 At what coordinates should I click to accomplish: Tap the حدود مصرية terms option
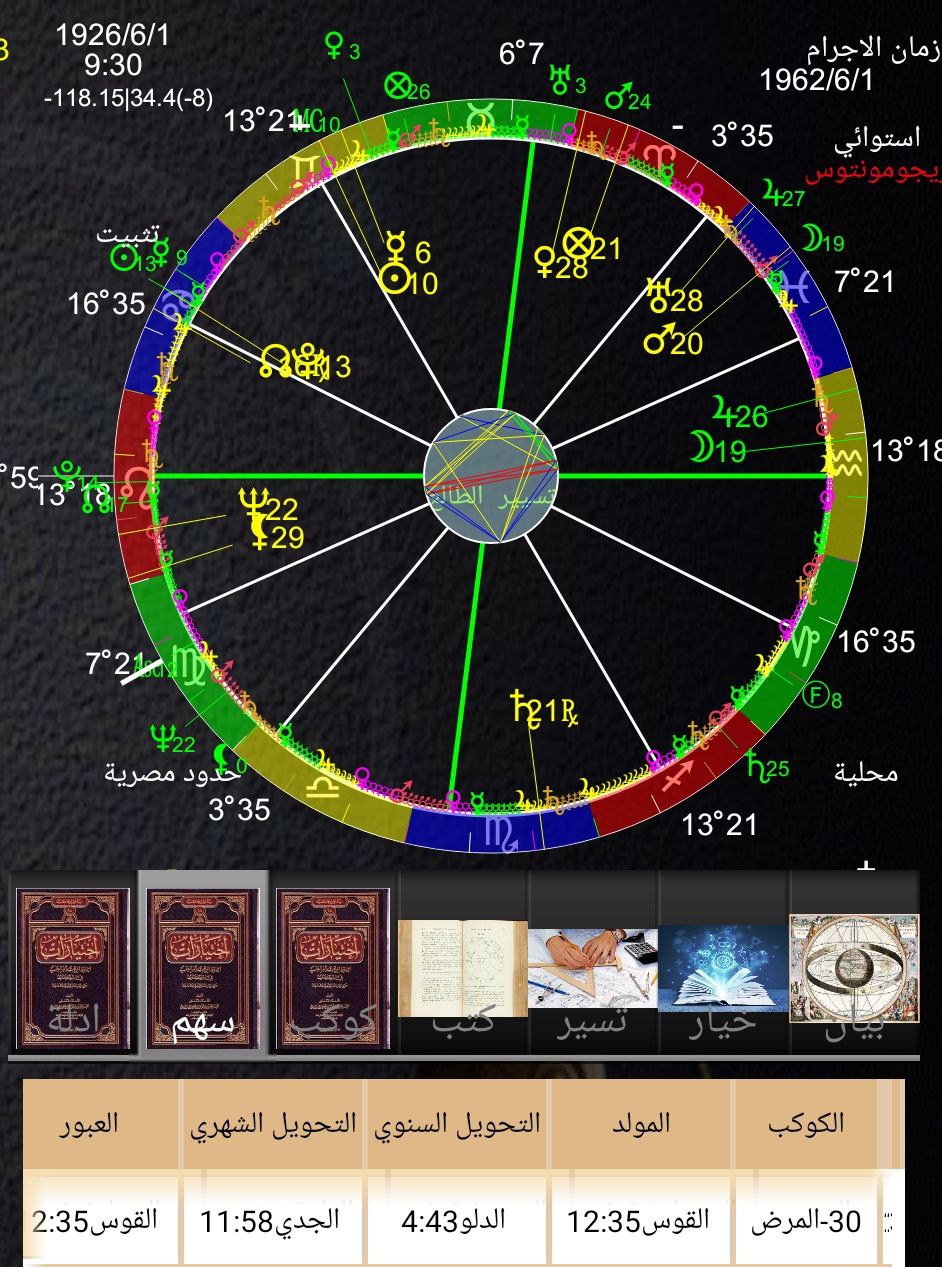[173, 773]
